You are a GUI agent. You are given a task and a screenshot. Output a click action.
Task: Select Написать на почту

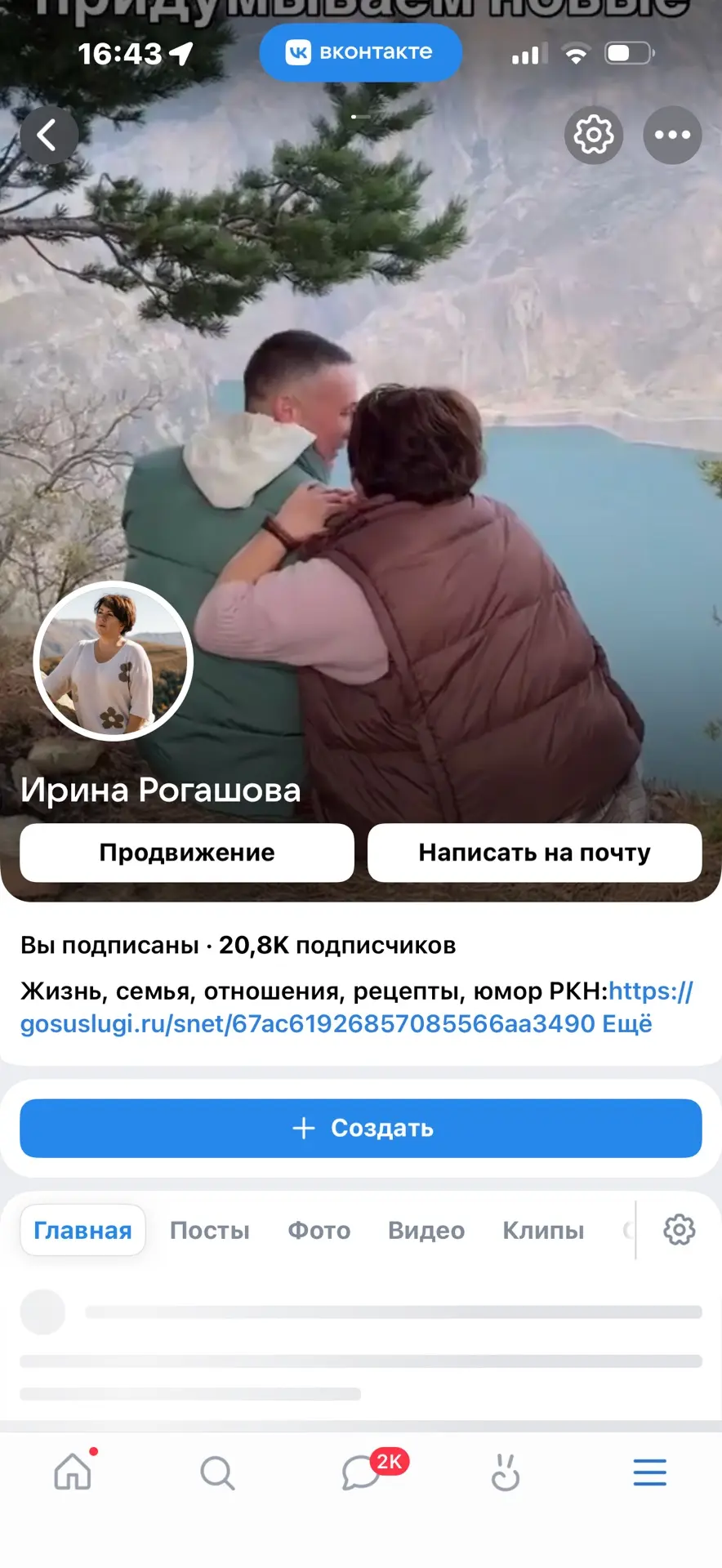[535, 853]
